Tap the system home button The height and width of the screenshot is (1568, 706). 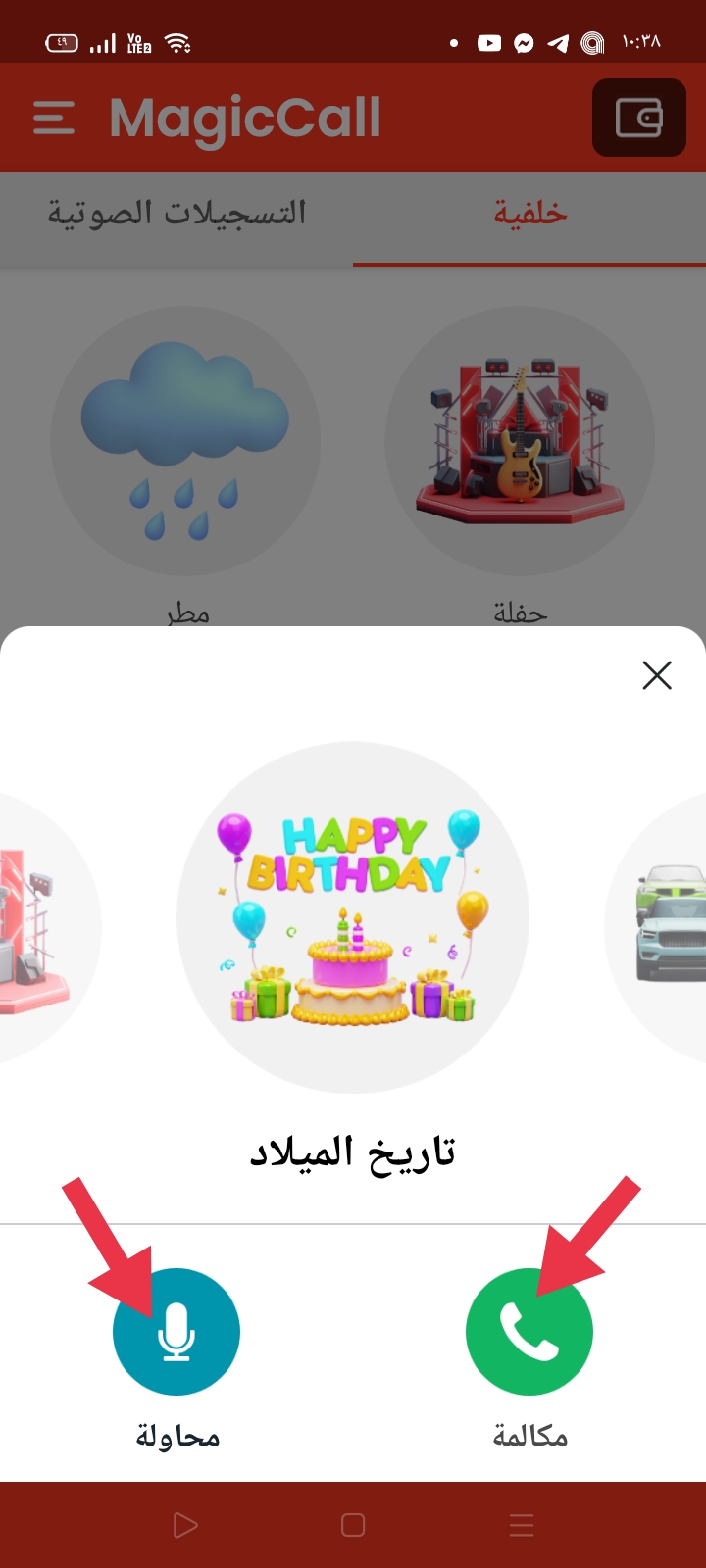(x=353, y=1525)
